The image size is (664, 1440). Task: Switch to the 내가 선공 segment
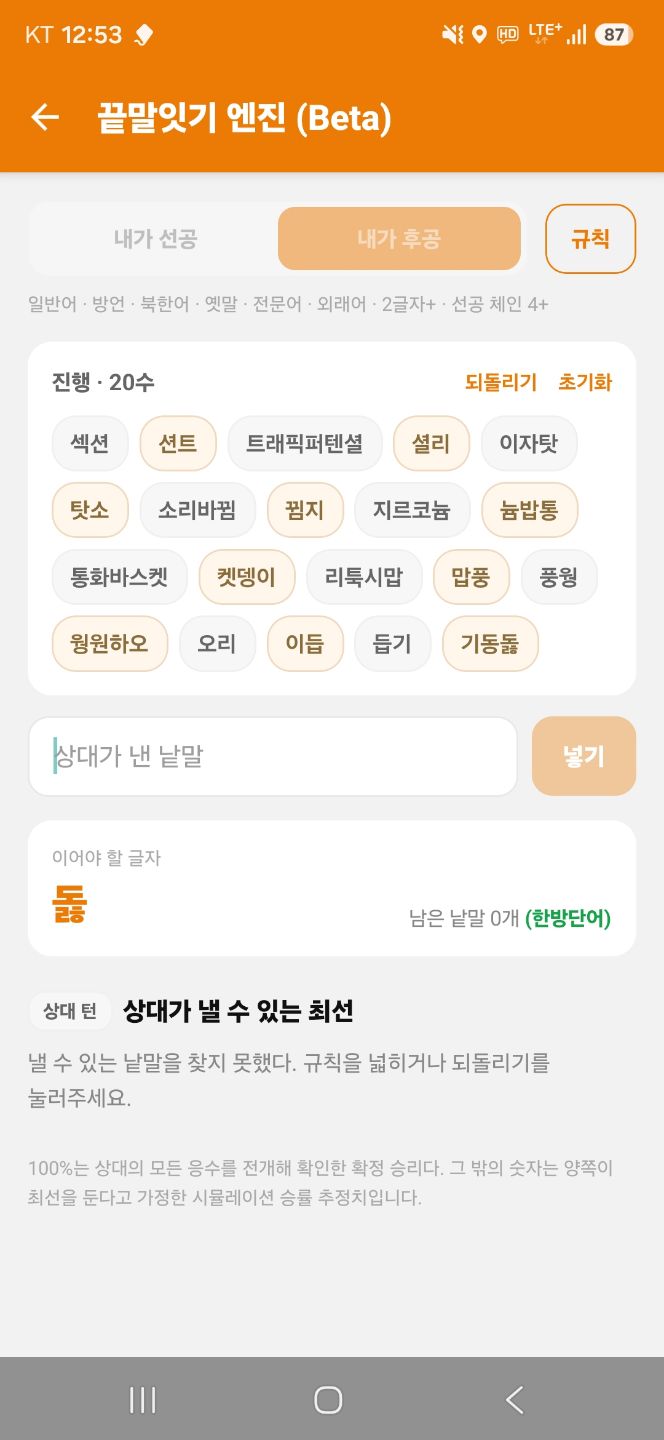tap(155, 239)
